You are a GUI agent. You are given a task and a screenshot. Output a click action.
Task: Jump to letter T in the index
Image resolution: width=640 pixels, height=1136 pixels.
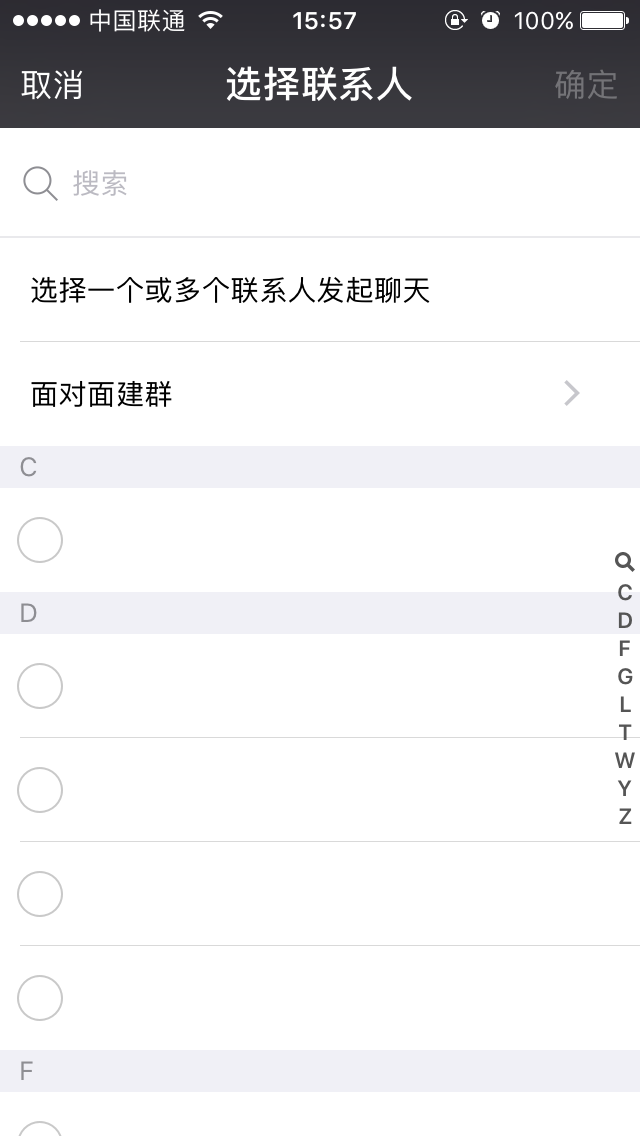[625, 732]
